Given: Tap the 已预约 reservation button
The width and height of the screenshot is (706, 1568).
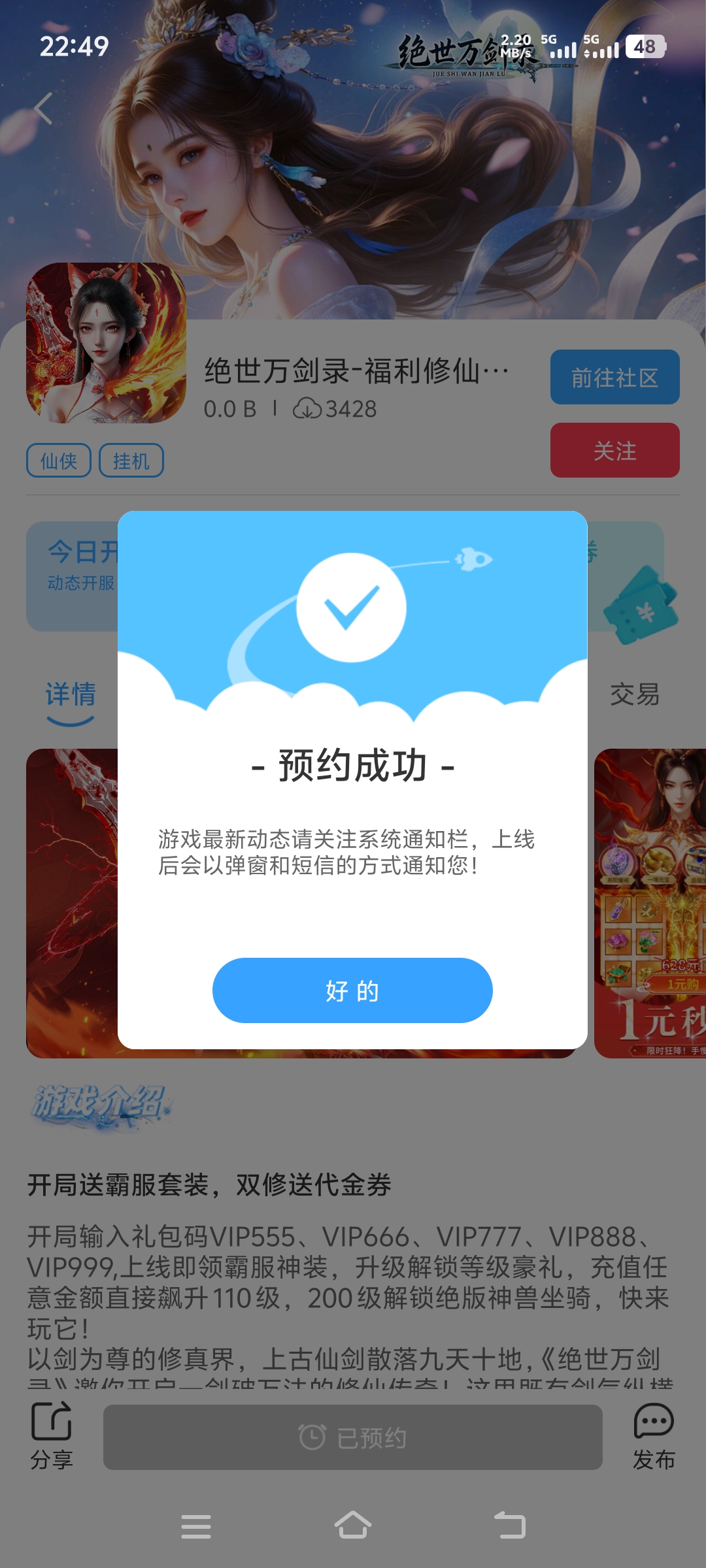Looking at the screenshot, I should pos(352,1437).
